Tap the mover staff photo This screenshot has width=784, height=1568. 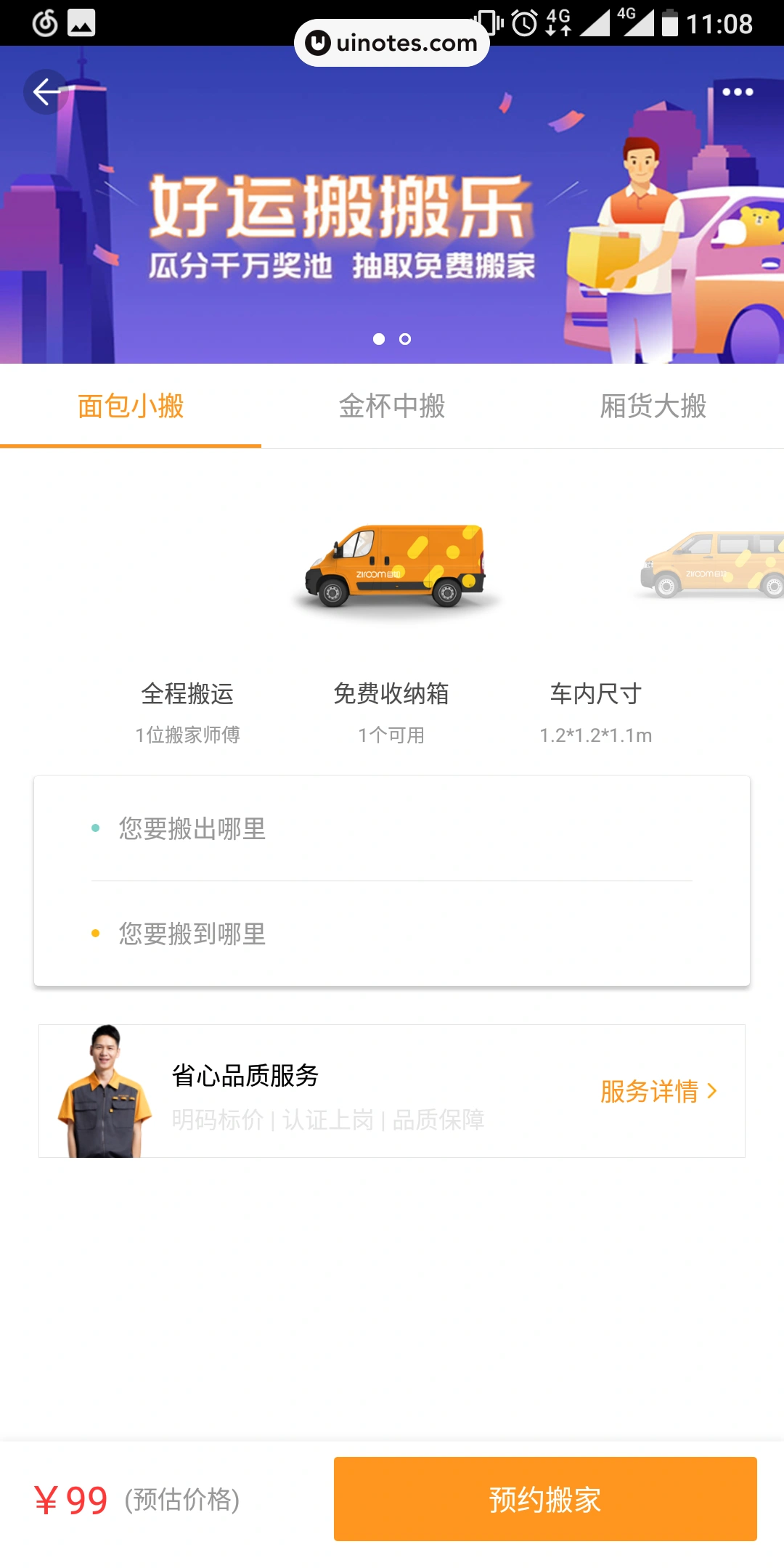click(105, 1089)
